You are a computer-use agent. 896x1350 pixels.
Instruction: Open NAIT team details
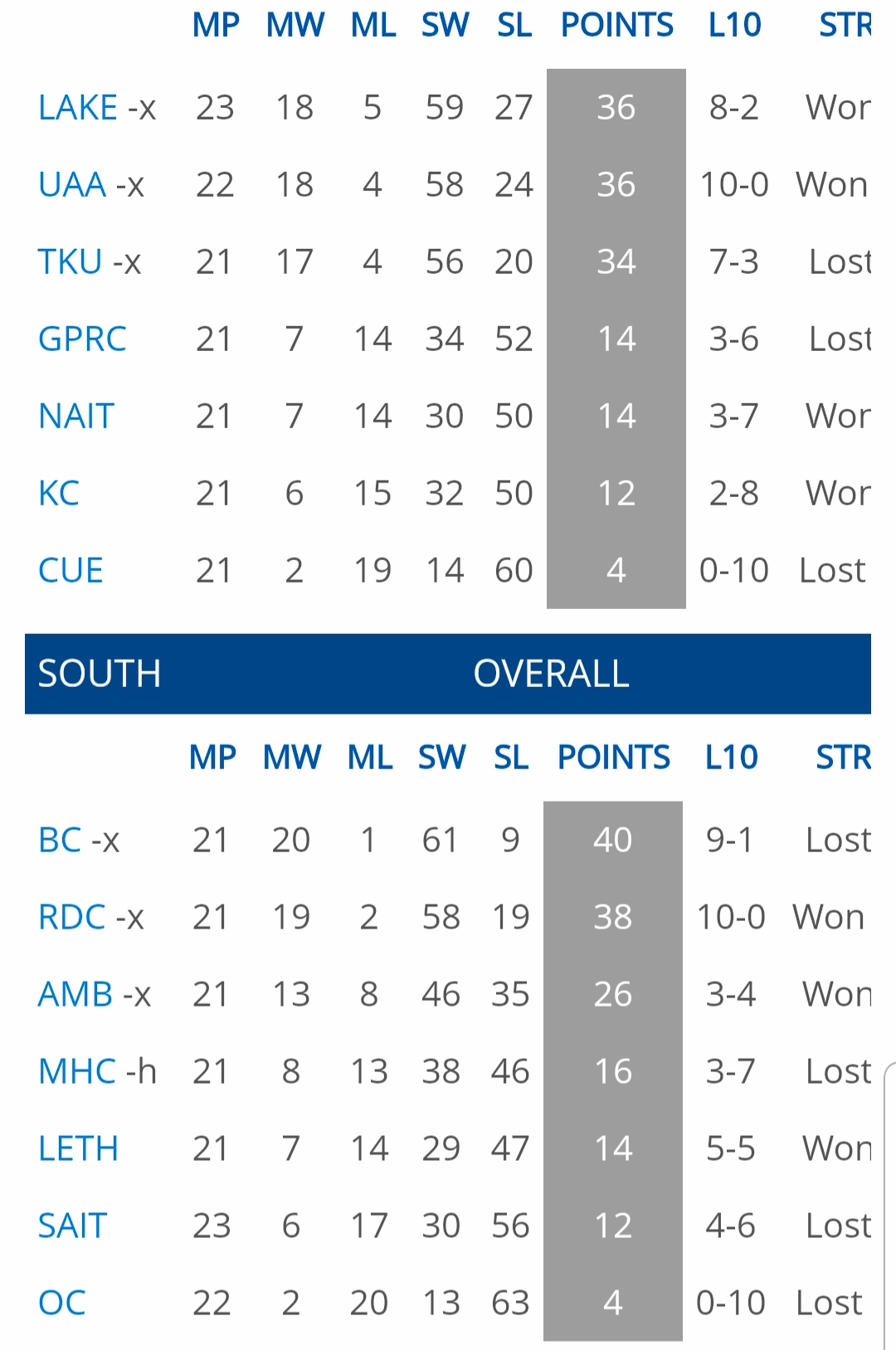tap(75, 417)
